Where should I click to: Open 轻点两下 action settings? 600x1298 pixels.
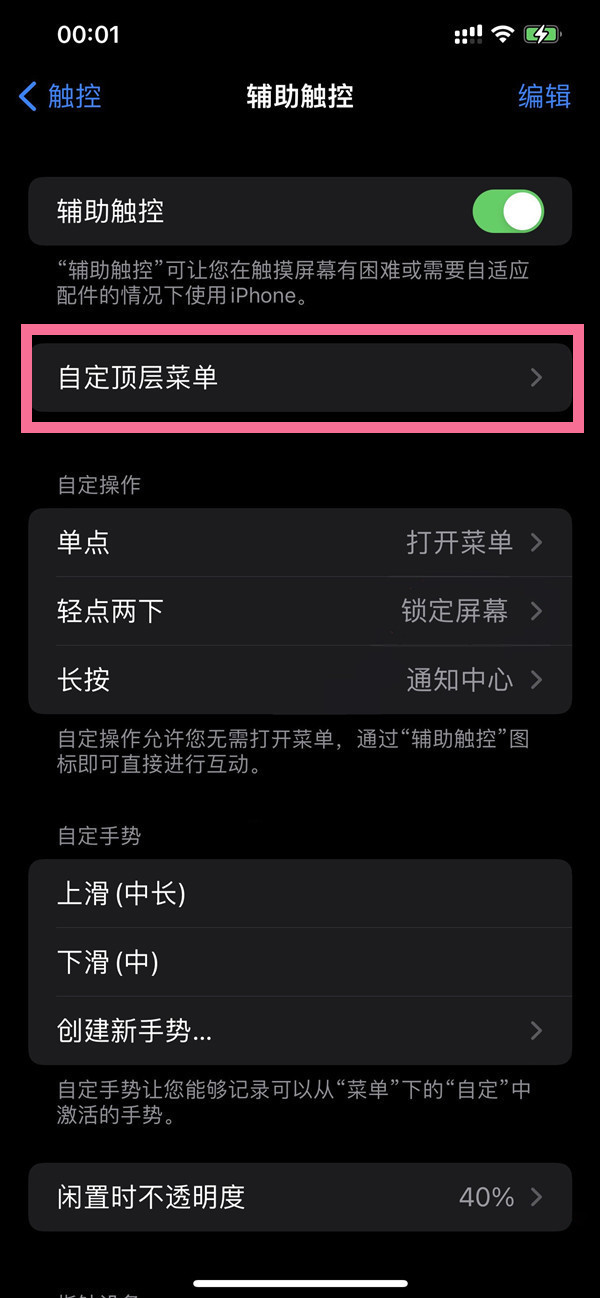click(300, 611)
